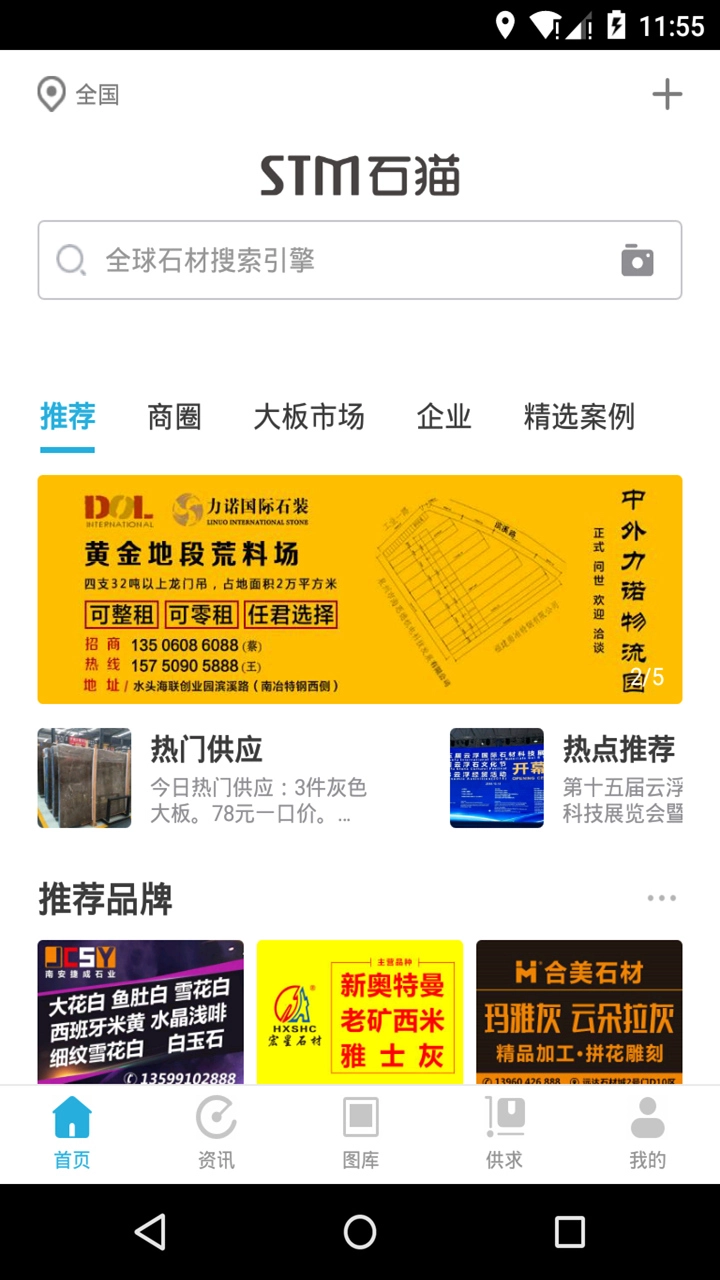Open camera search inside the search bar
The width and height of the screenshot is (720, 1280).
pyautogui.click(x=637, y=260)
